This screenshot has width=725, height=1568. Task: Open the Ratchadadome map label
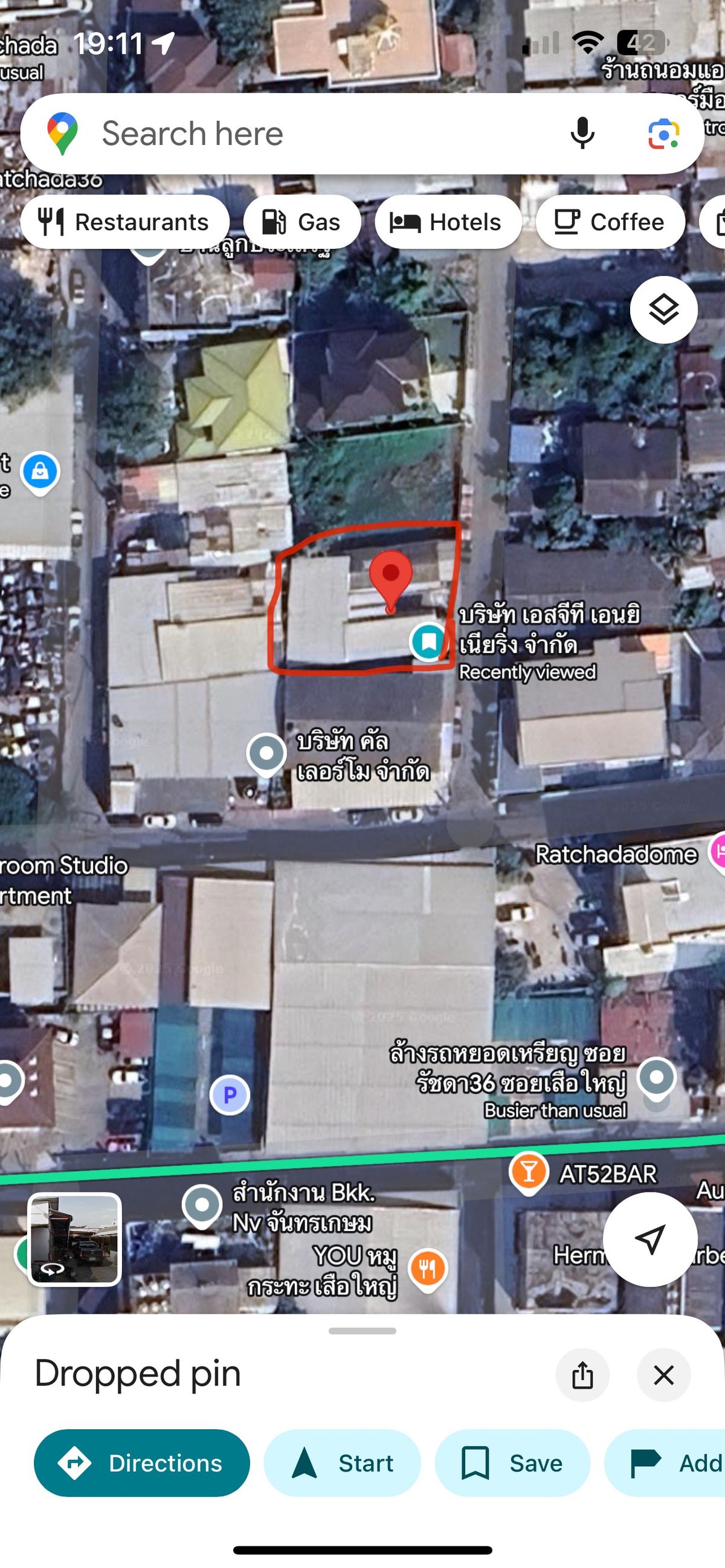tap(616, 855)
